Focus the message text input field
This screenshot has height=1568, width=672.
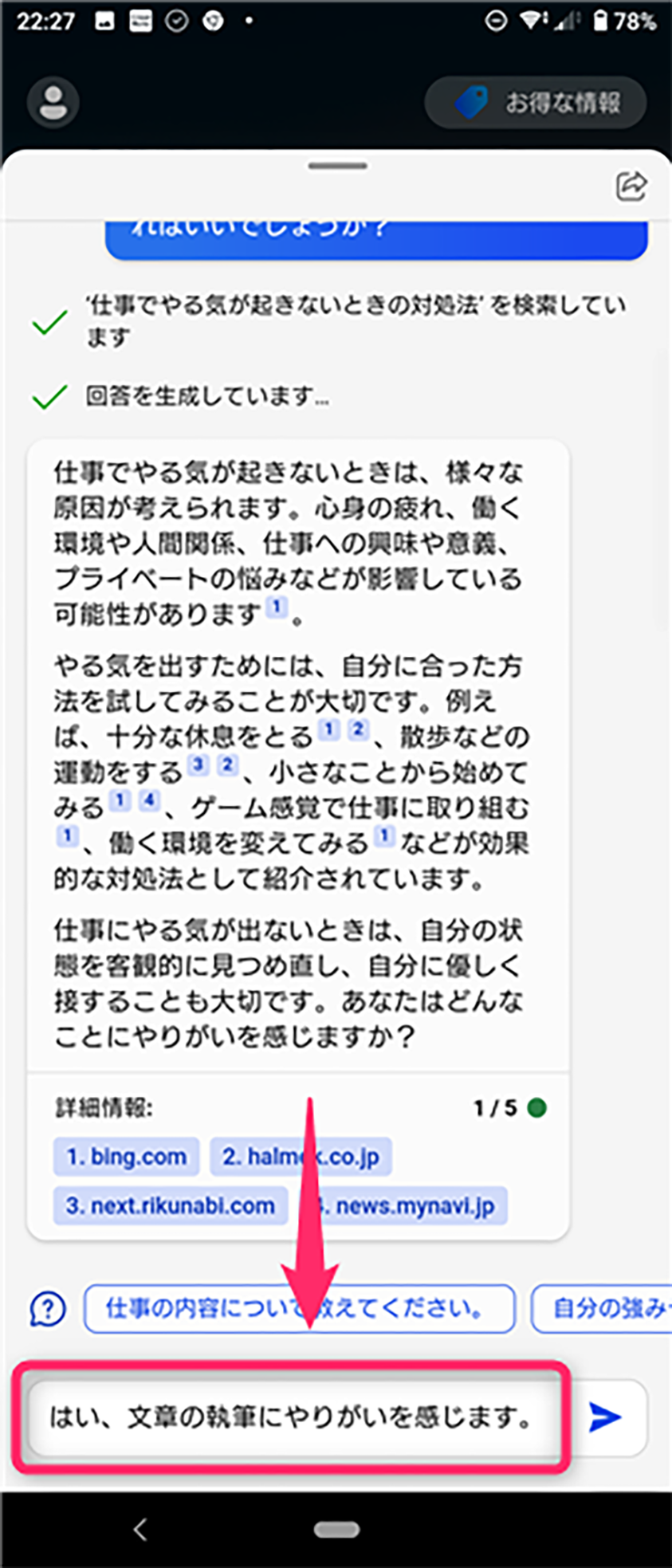click(x=291, y=1417)
